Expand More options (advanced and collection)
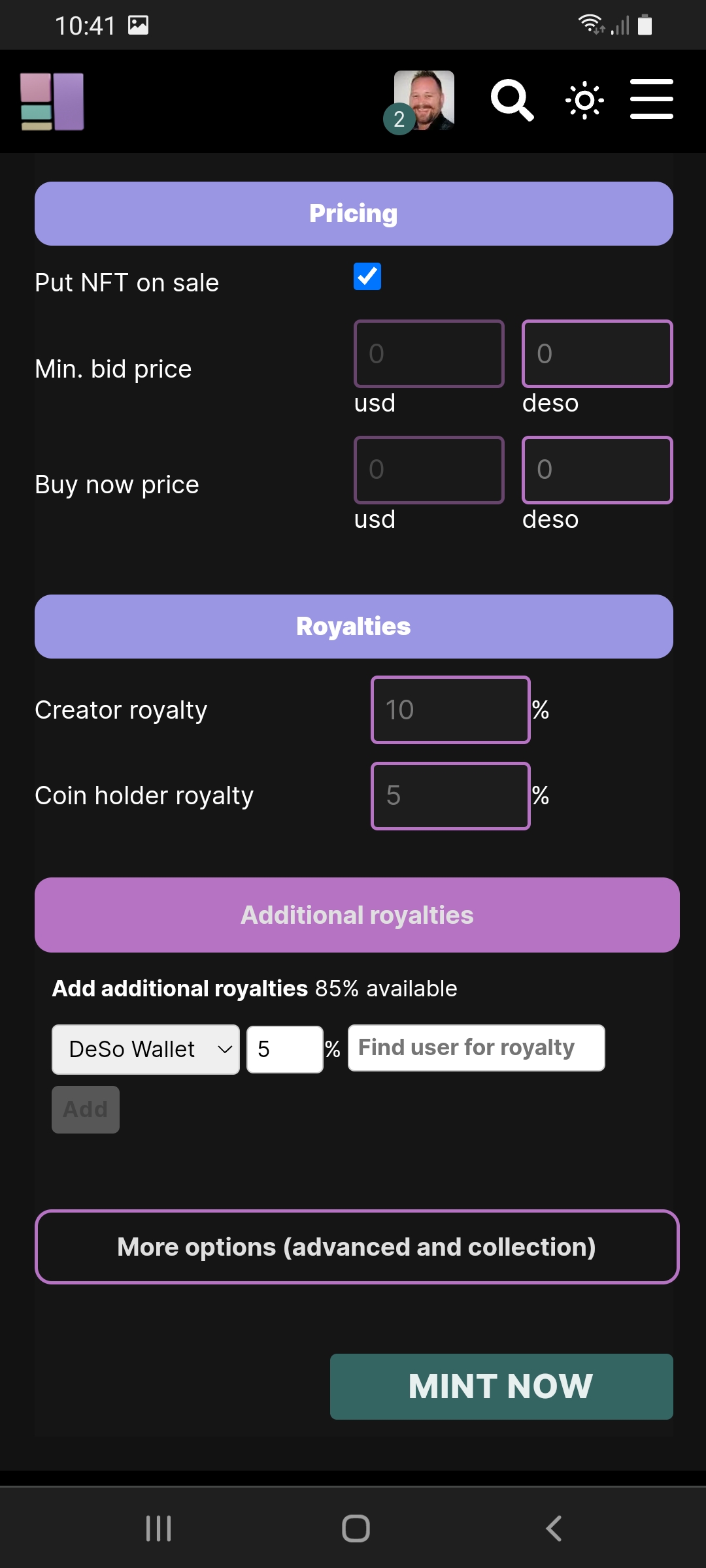Screen dimensions: 706x1568 click(x=357, y=1247)
